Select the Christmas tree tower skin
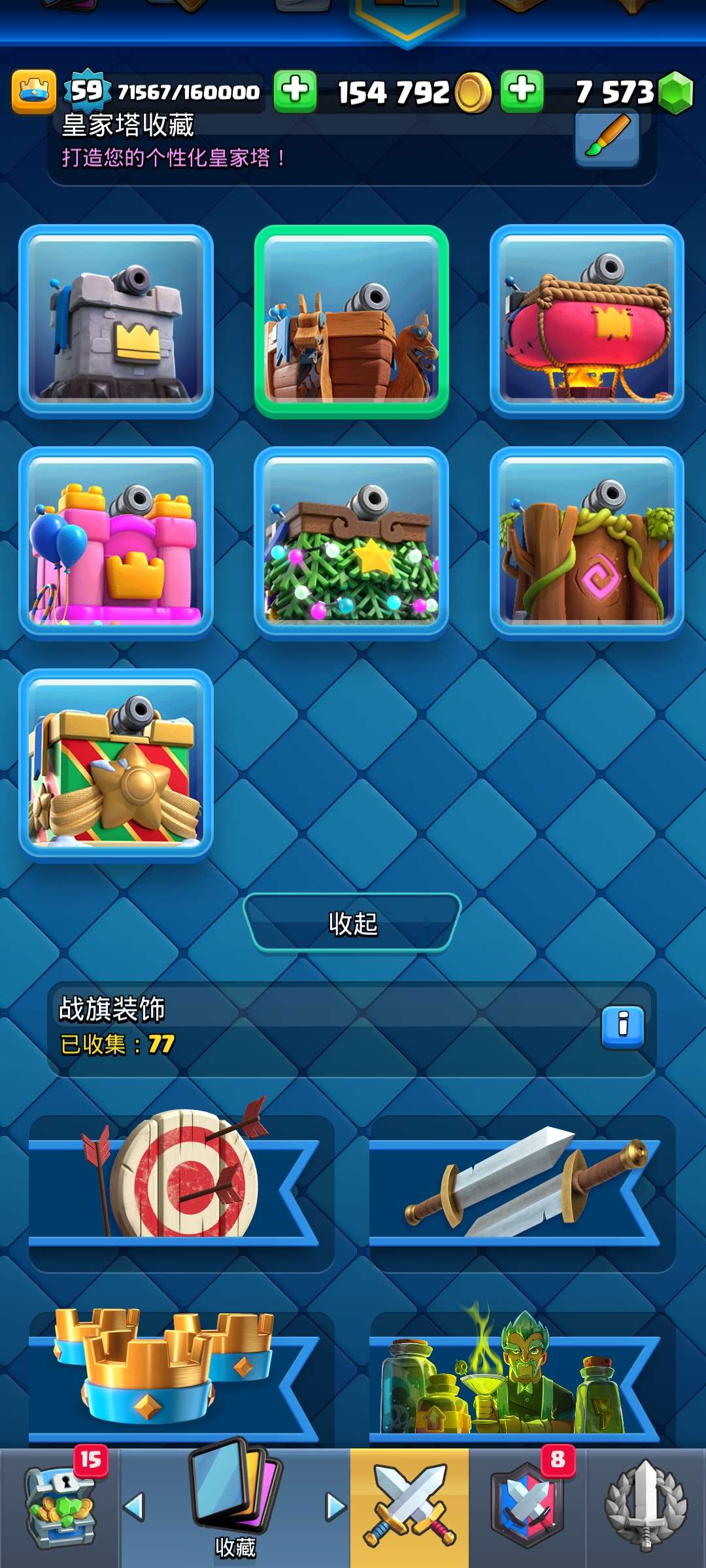This screenshot has width=706, height=1568. [352, 544]
